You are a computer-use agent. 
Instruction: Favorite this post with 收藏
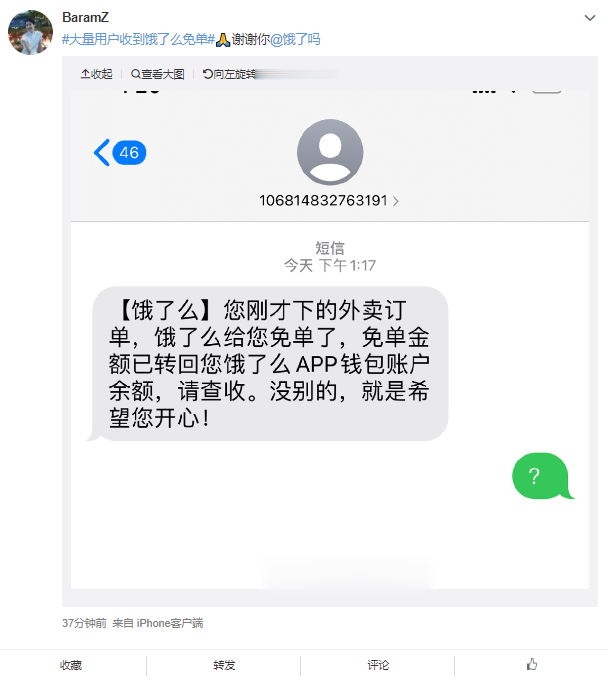pyautogui.click(x=70, y=665)
